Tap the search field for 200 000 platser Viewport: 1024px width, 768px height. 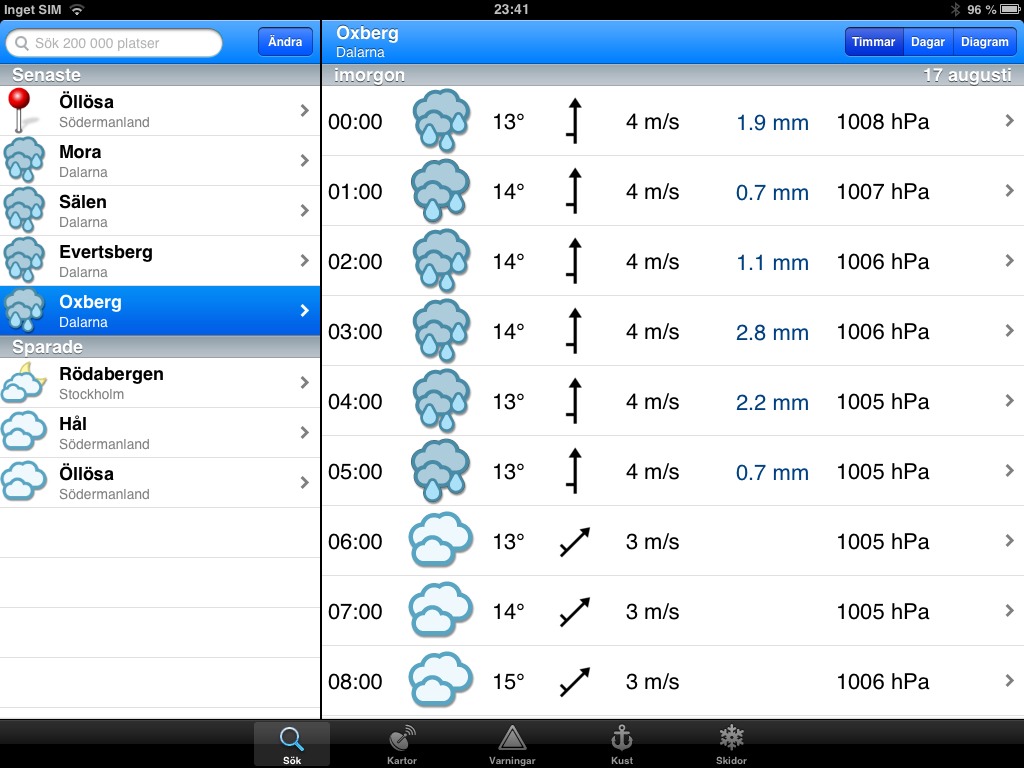[x=115, y=43]
